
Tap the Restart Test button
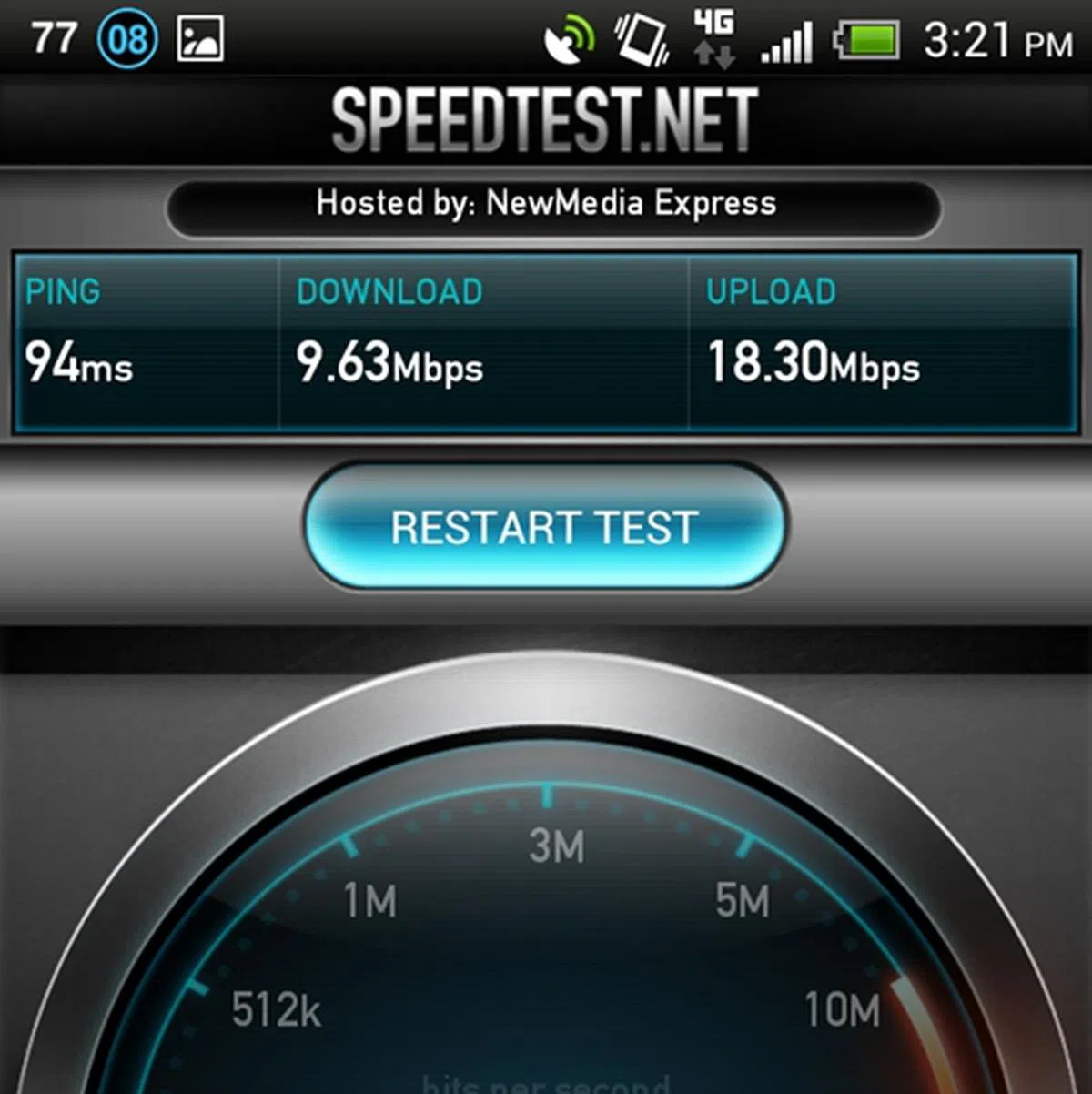coord(545,528)
